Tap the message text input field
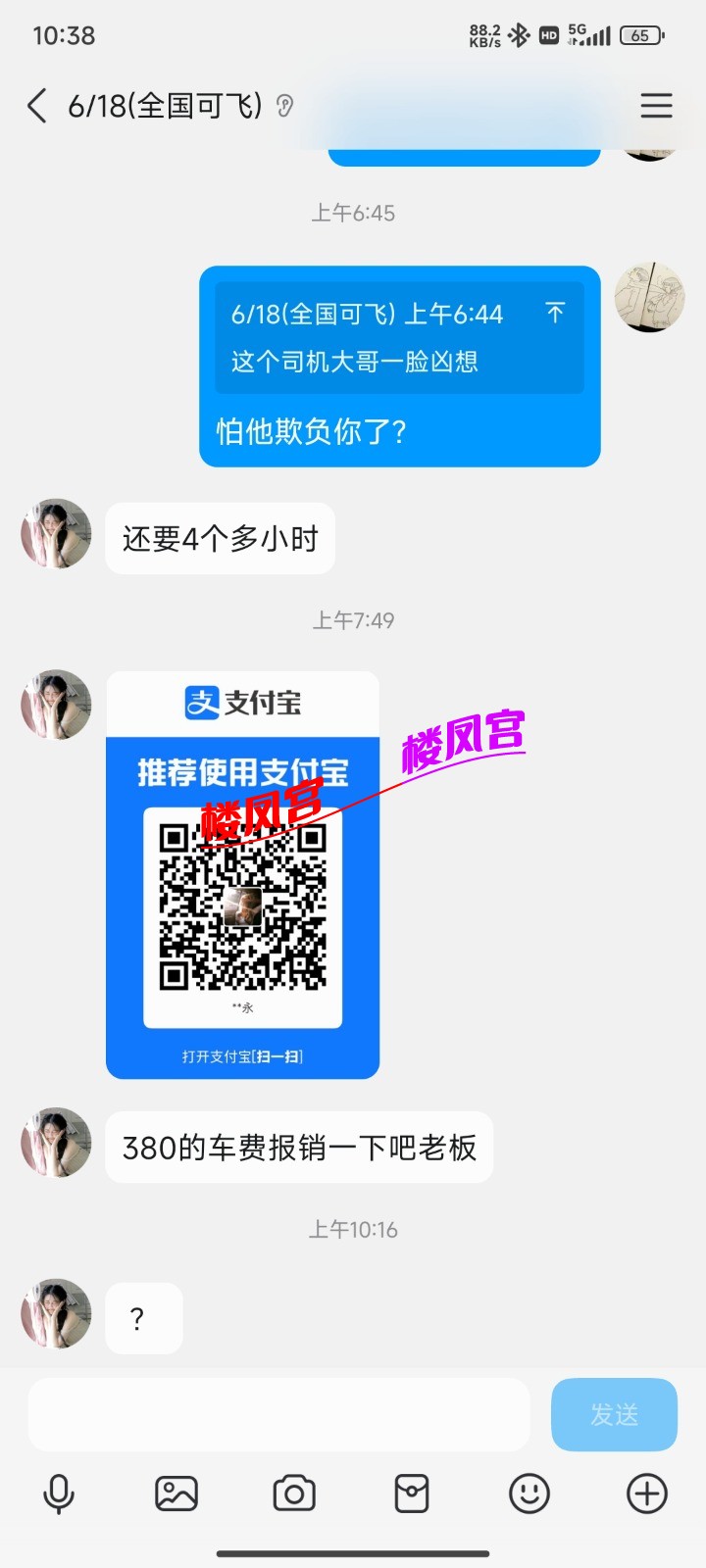The height and width of the screenshot is (1568, 706). pos(278,1414)
